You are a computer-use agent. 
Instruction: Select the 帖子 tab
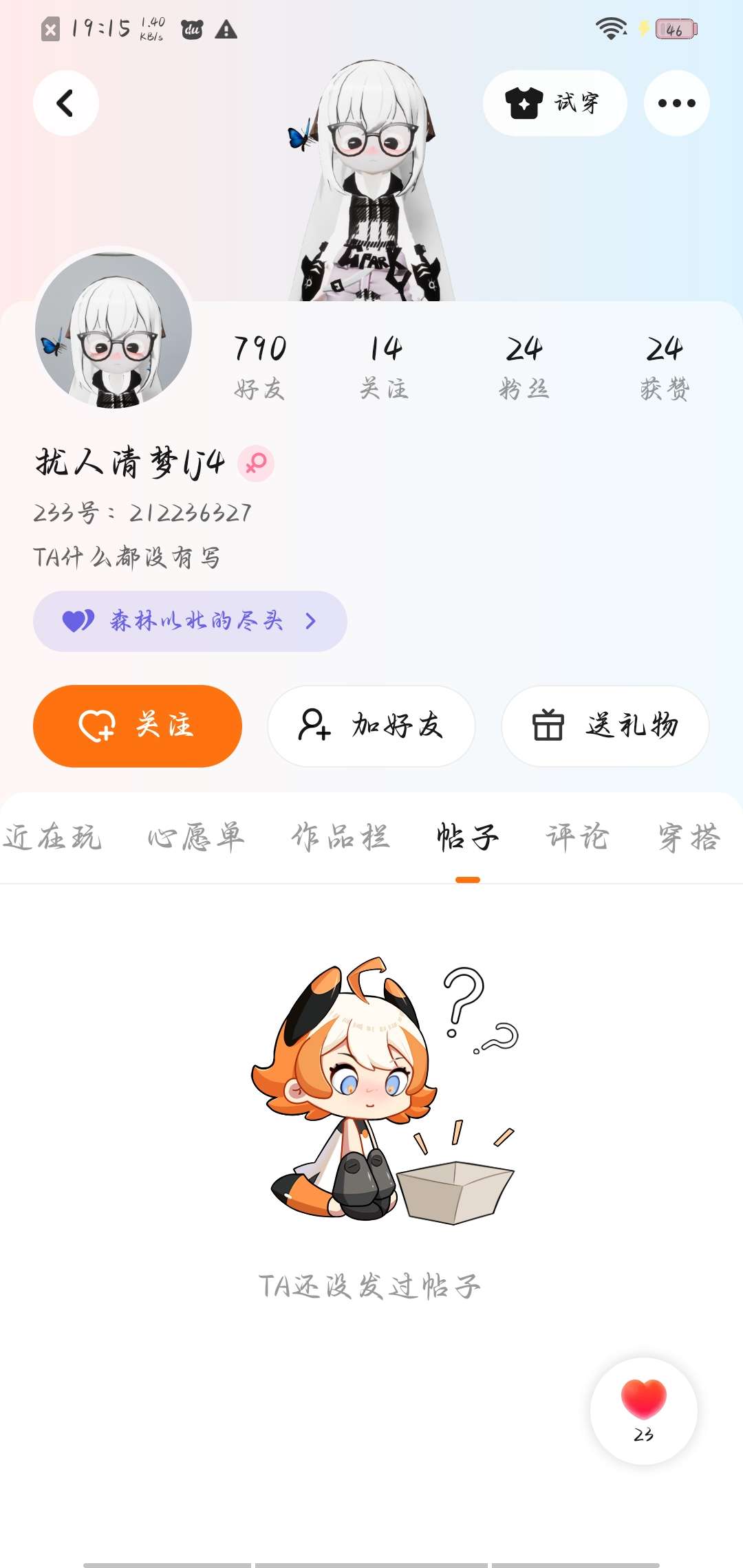[x=468, y=837]
